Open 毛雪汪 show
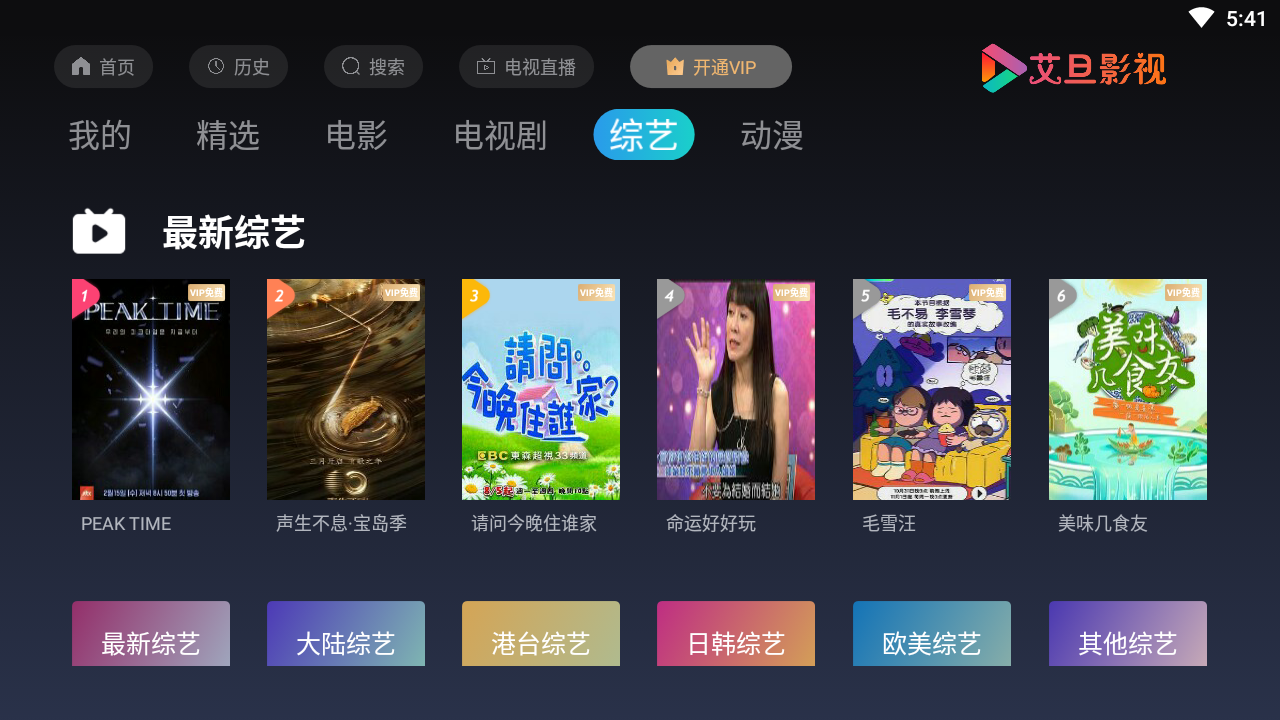This screenshot has height=720, width=1280. pyautogui.click(x=932, y=390)
